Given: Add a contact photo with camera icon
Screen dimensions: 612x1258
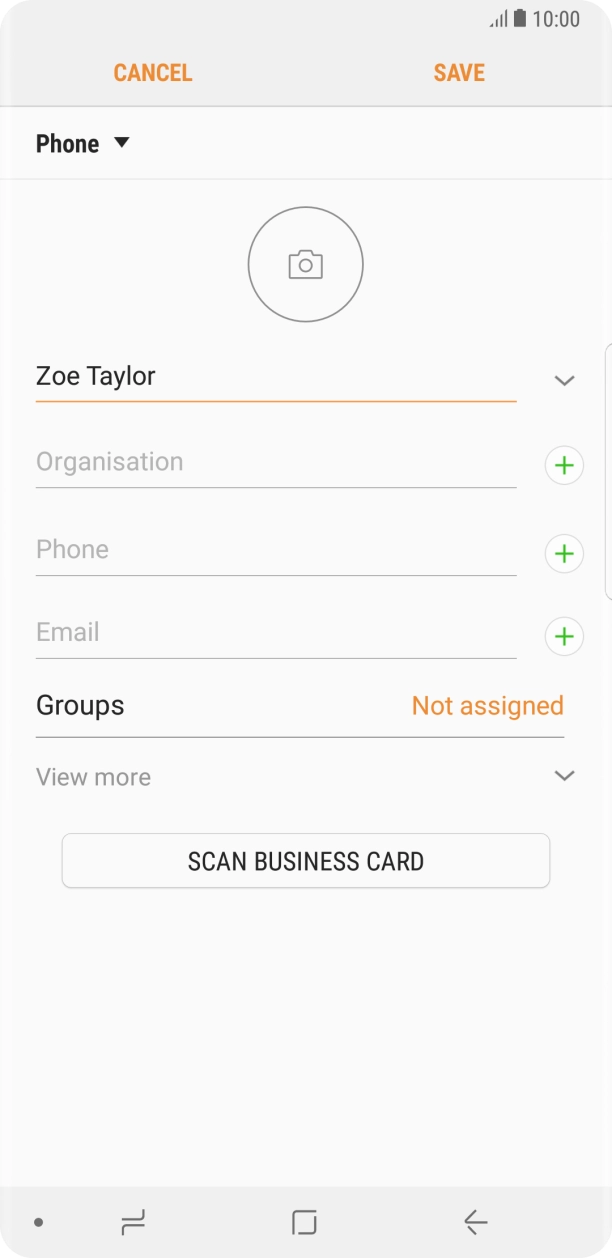Looking at the screenshot, I should tap(305, 265).
